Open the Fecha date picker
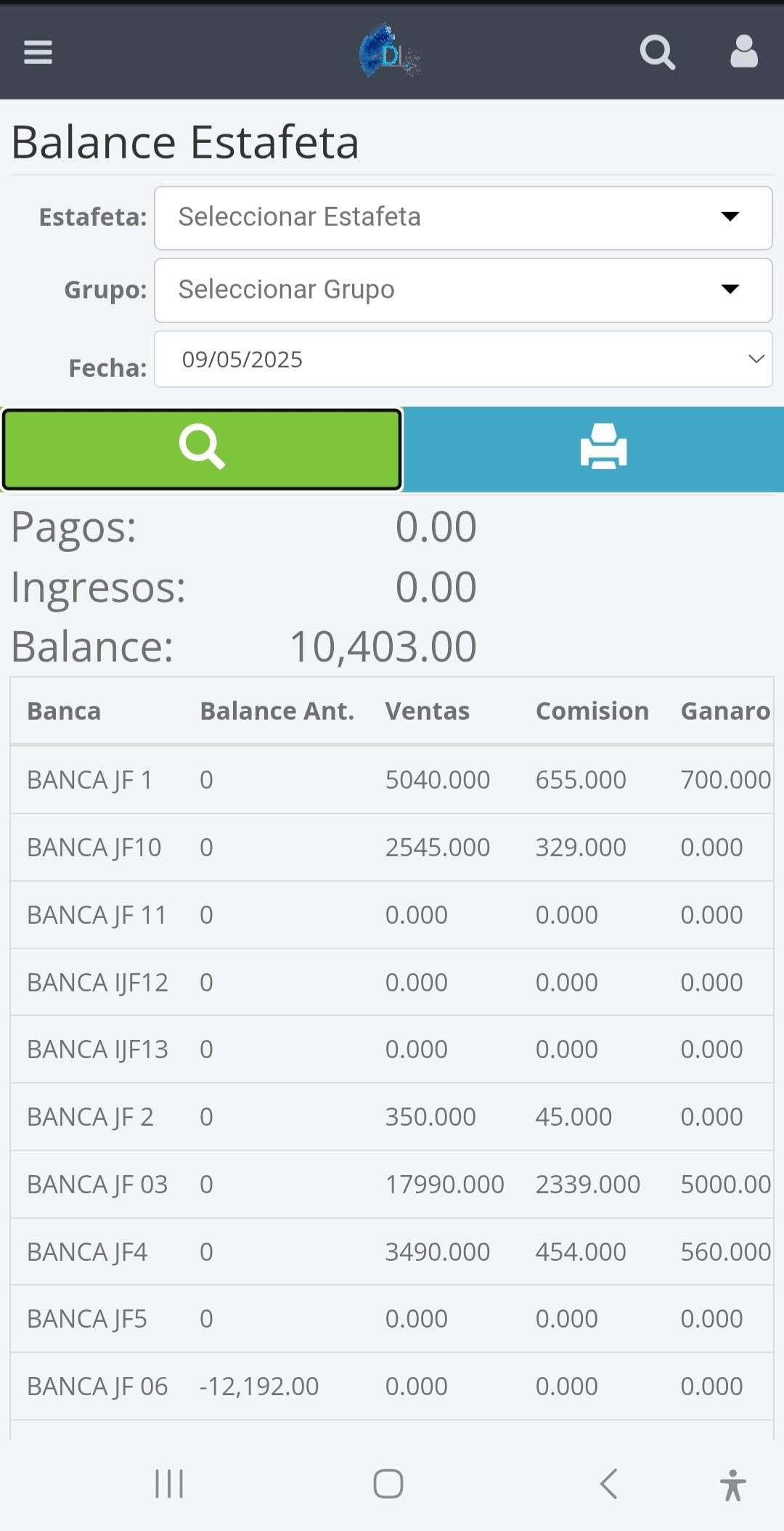The height and width of the screenshot is (1531, 784). pos(463,360)
